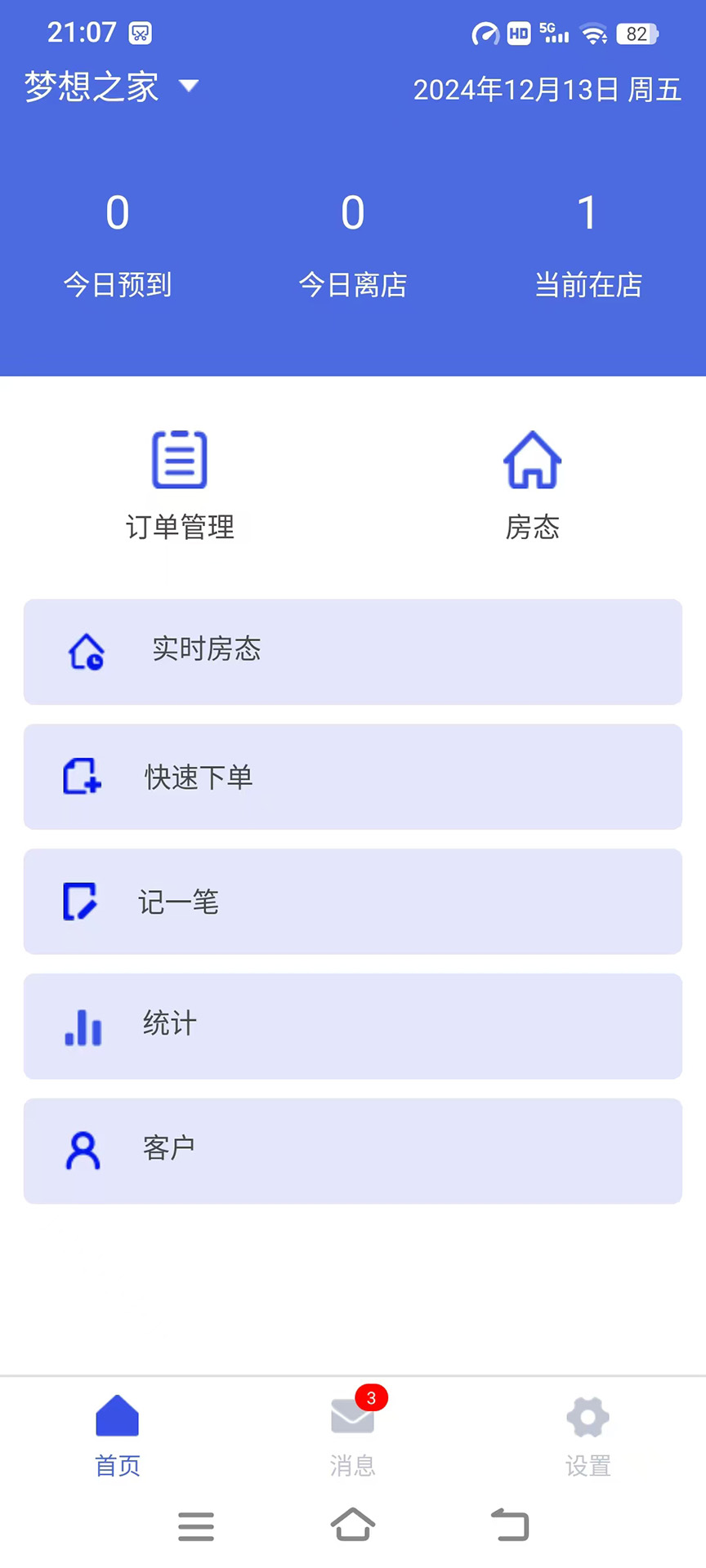
Task: Open the Android recent apps menu button
Action: click(195, 1524)
